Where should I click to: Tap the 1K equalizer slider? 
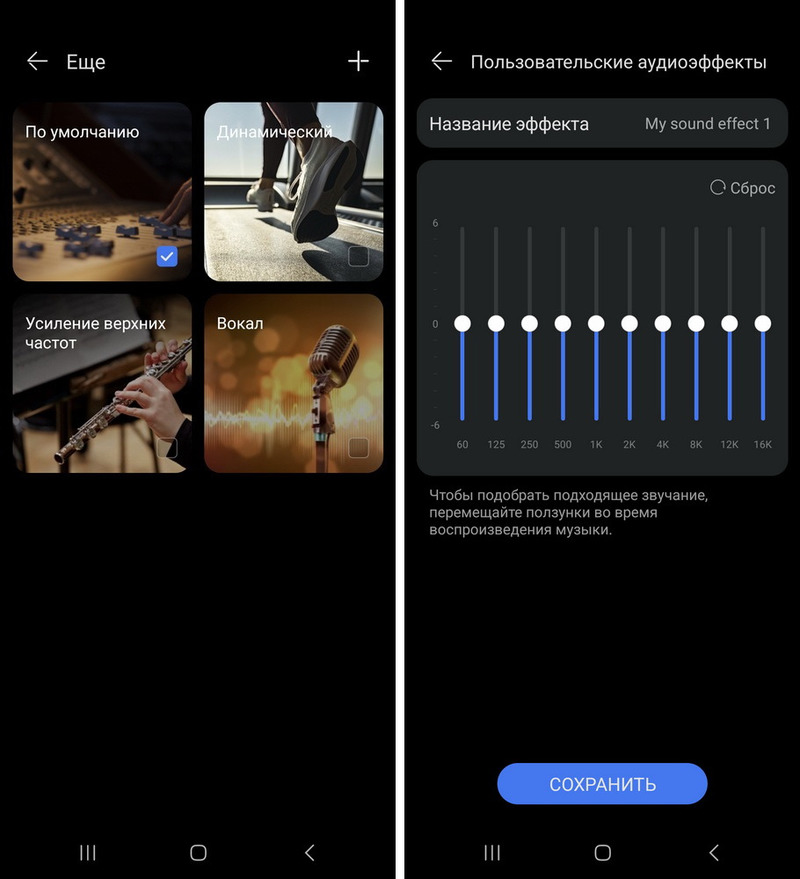coord(596,323)
